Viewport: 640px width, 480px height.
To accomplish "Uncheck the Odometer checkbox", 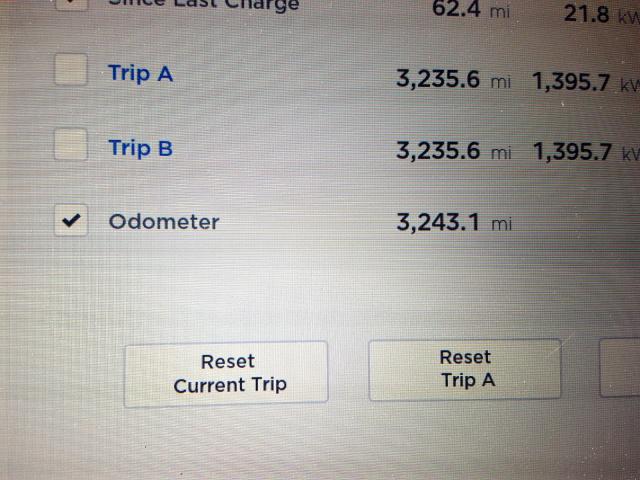I will (x=70, y=221).
